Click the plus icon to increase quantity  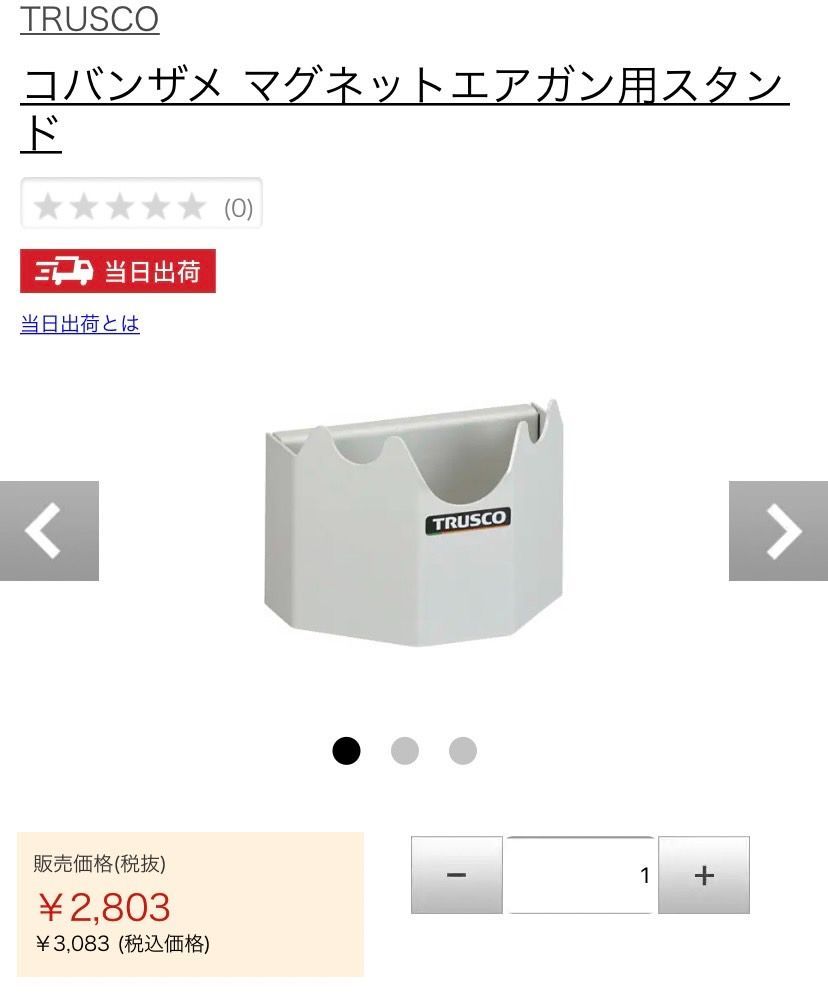pos(706,875)
